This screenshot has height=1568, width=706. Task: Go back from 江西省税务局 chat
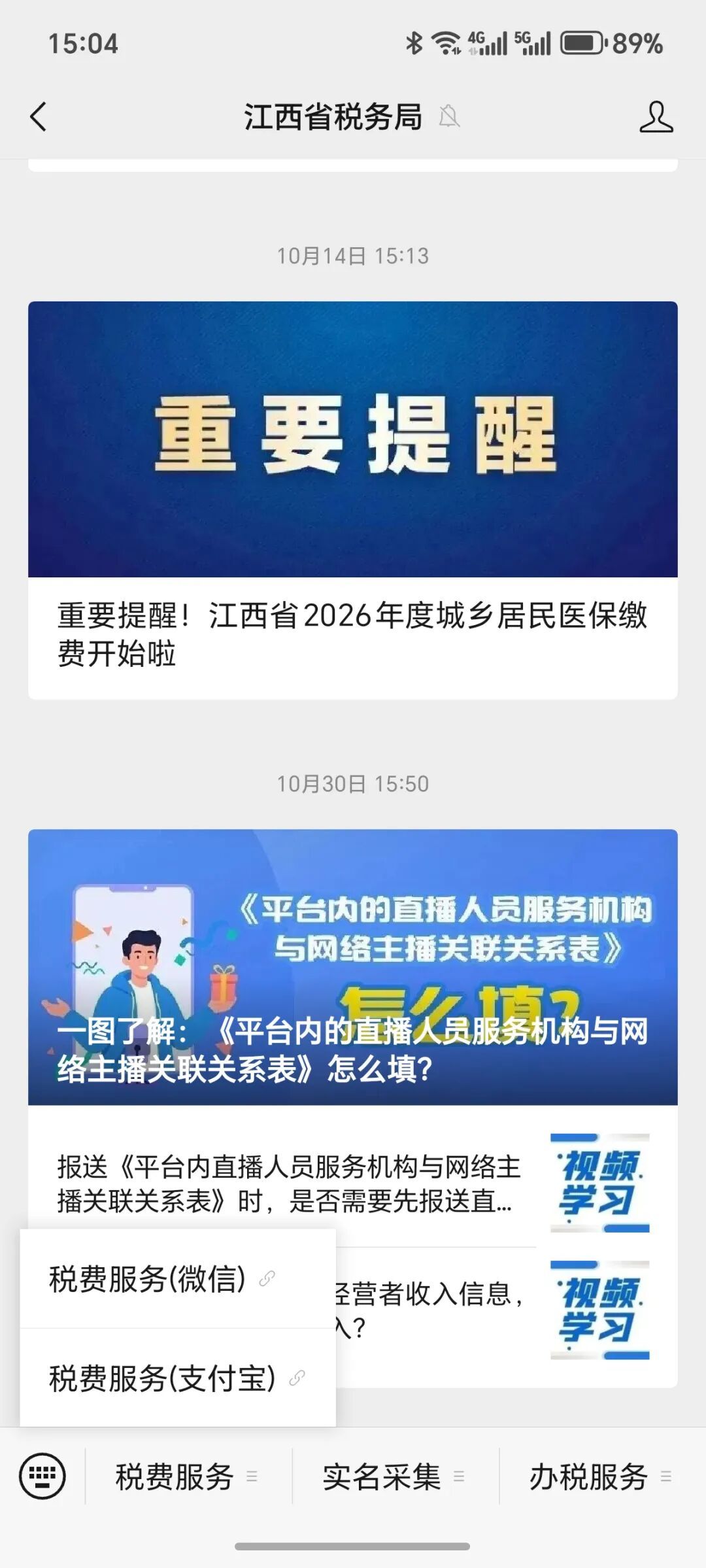tap(38, 117)
